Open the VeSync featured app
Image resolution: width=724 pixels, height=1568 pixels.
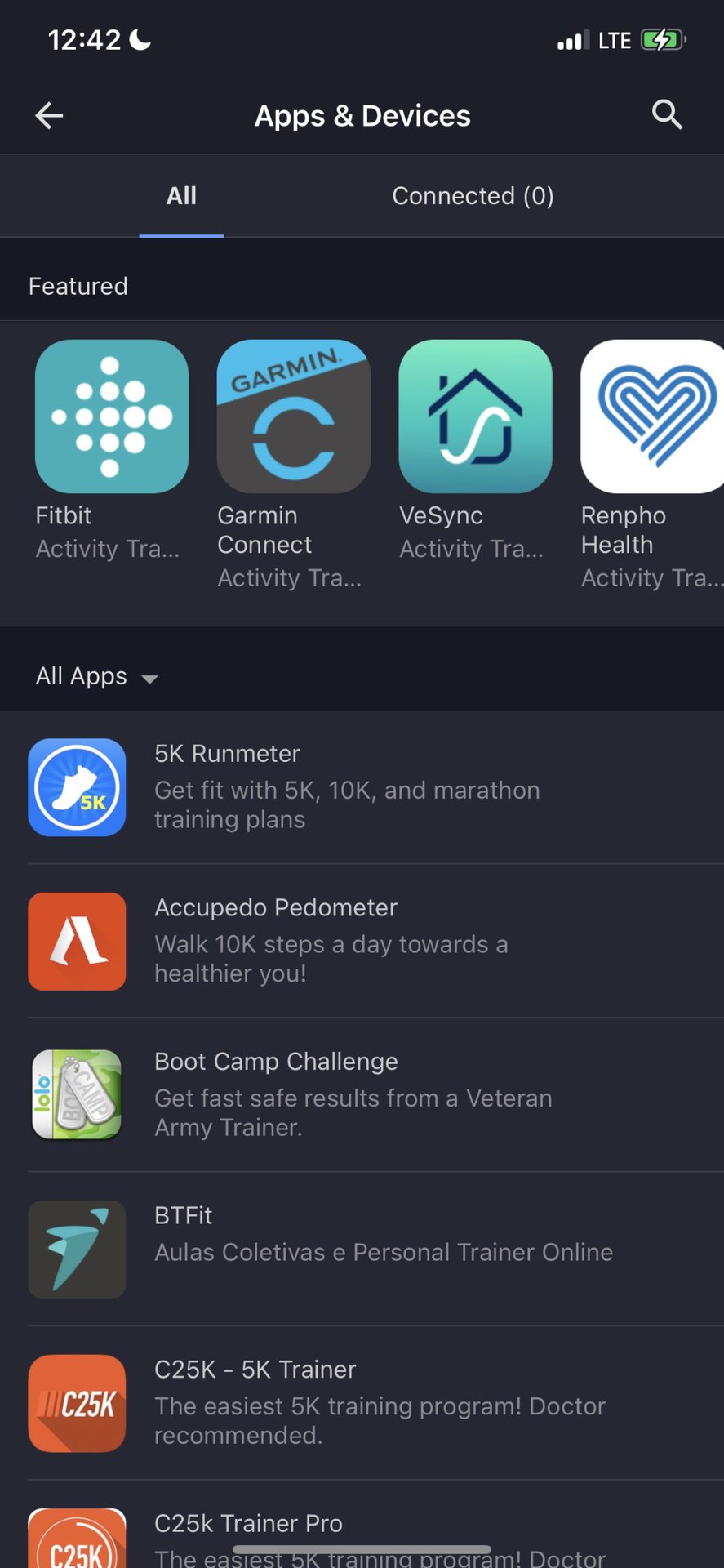[475, 416]
